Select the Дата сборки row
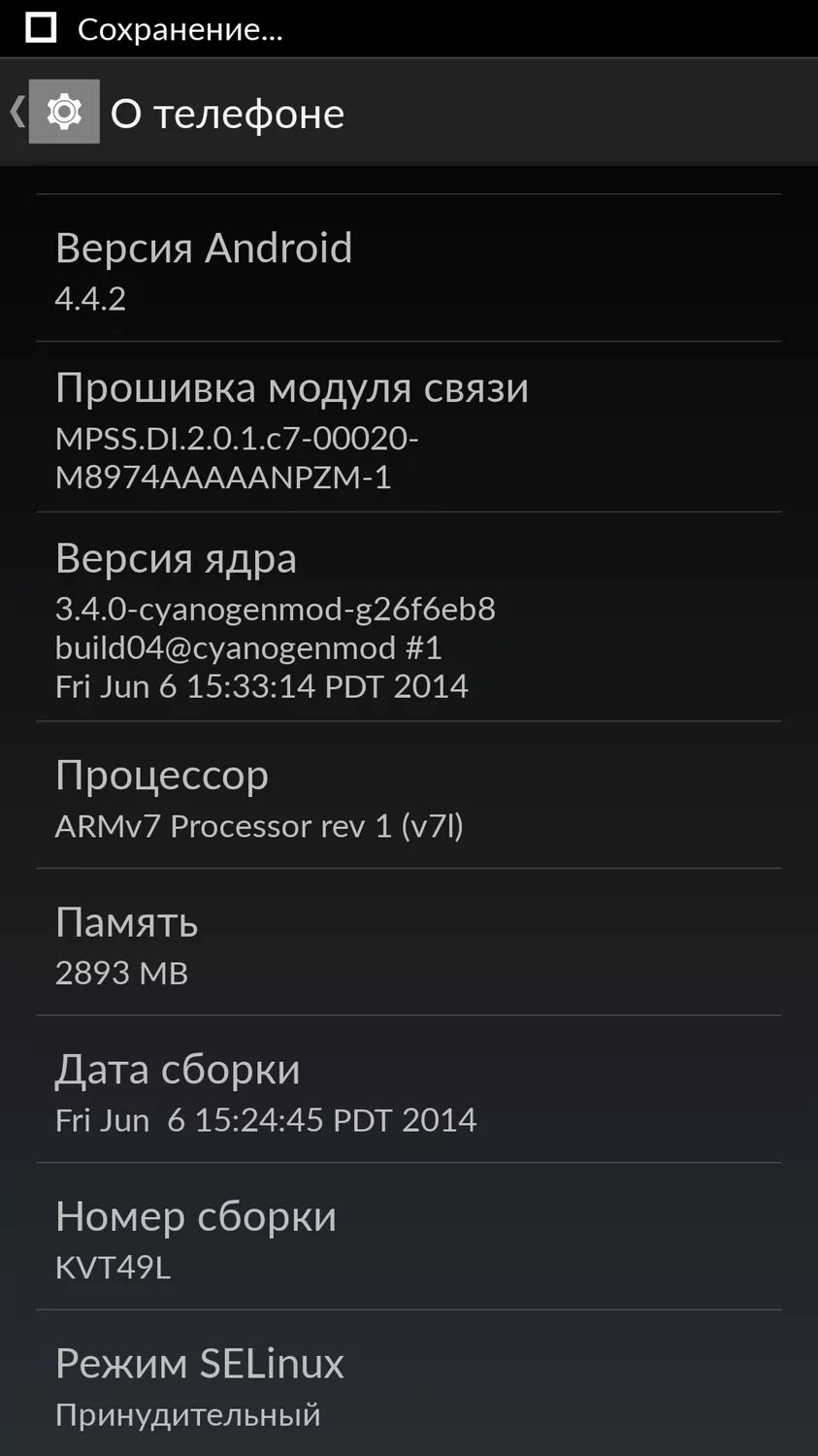 point(409,1090)
